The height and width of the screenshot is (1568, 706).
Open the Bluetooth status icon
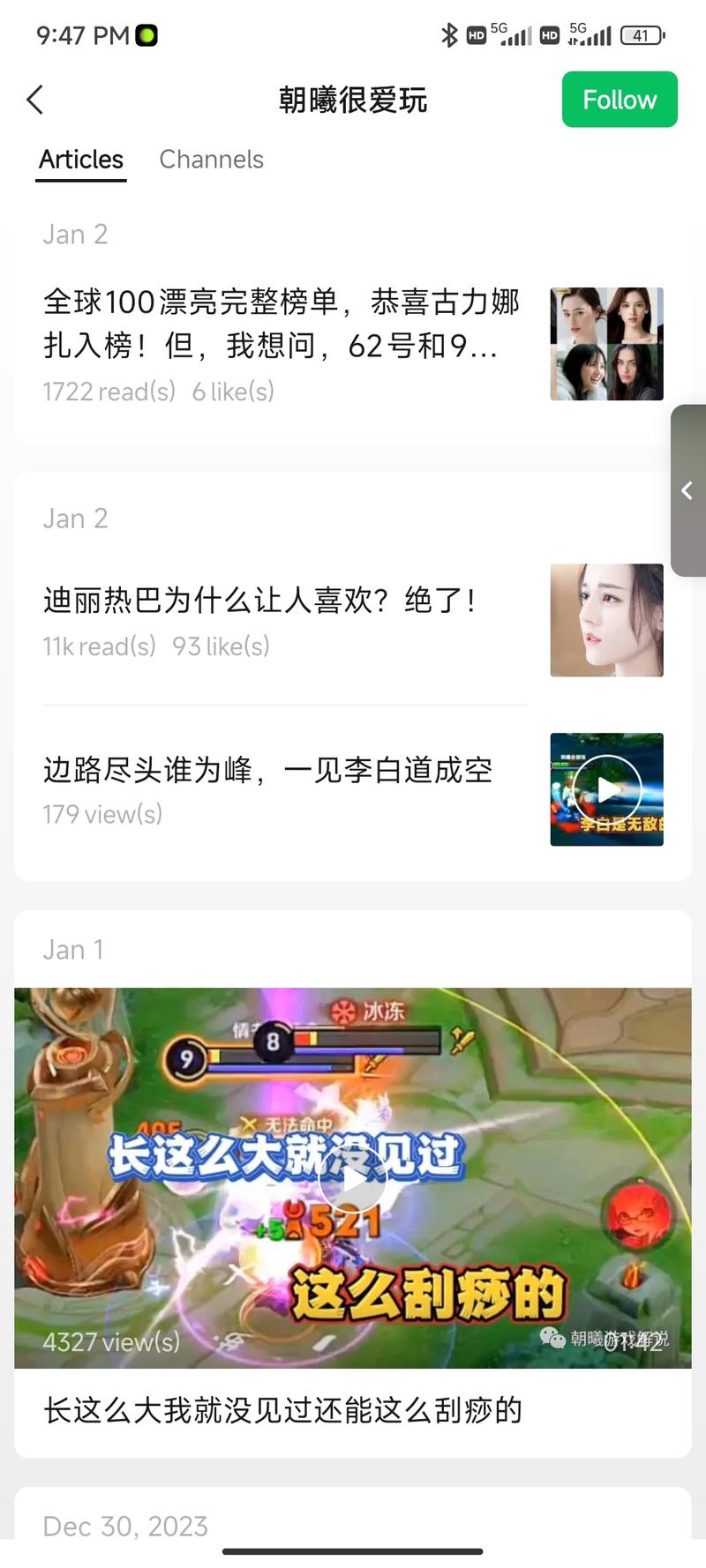[450, 34]
